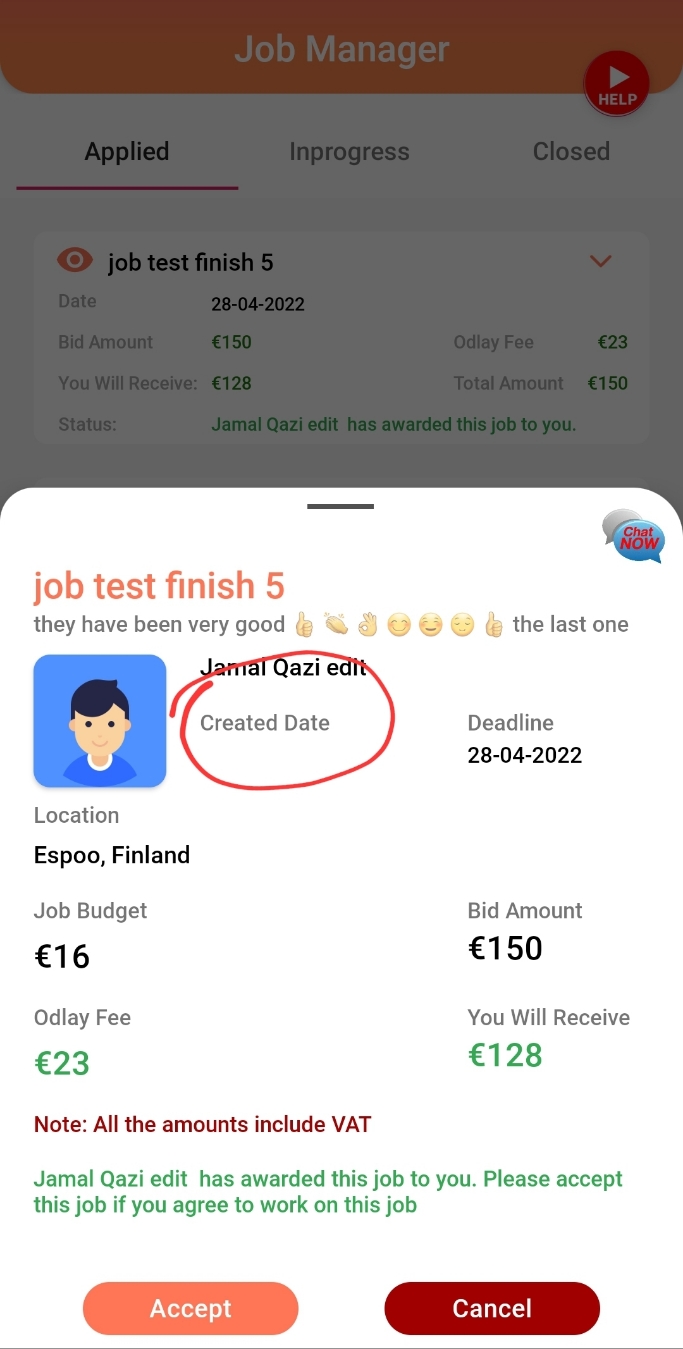This screenshot has height=1349, width=683.
Task: Open the Help video button
Action: click(617, 84)
